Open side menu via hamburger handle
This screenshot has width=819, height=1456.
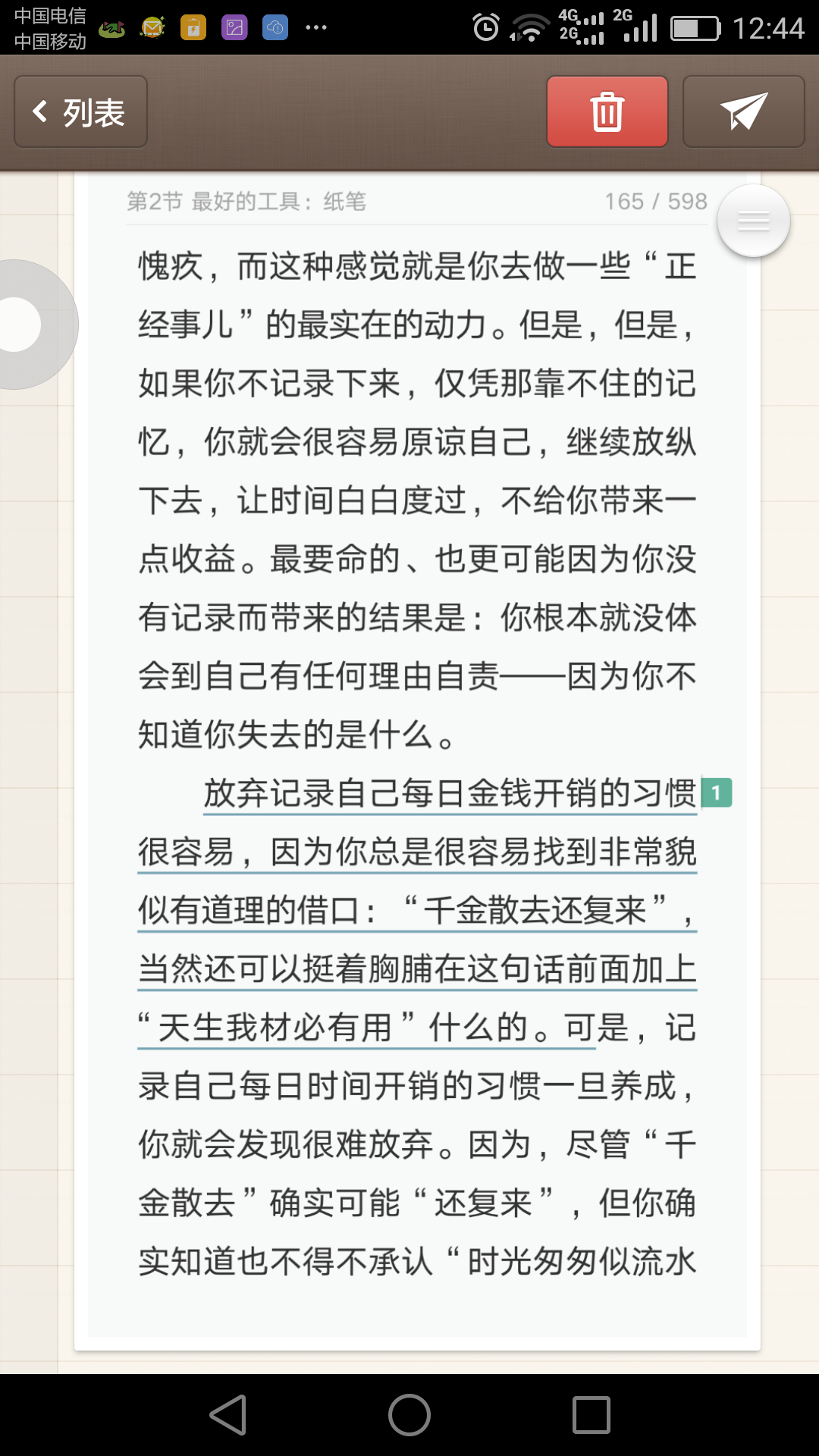(752, 221)
